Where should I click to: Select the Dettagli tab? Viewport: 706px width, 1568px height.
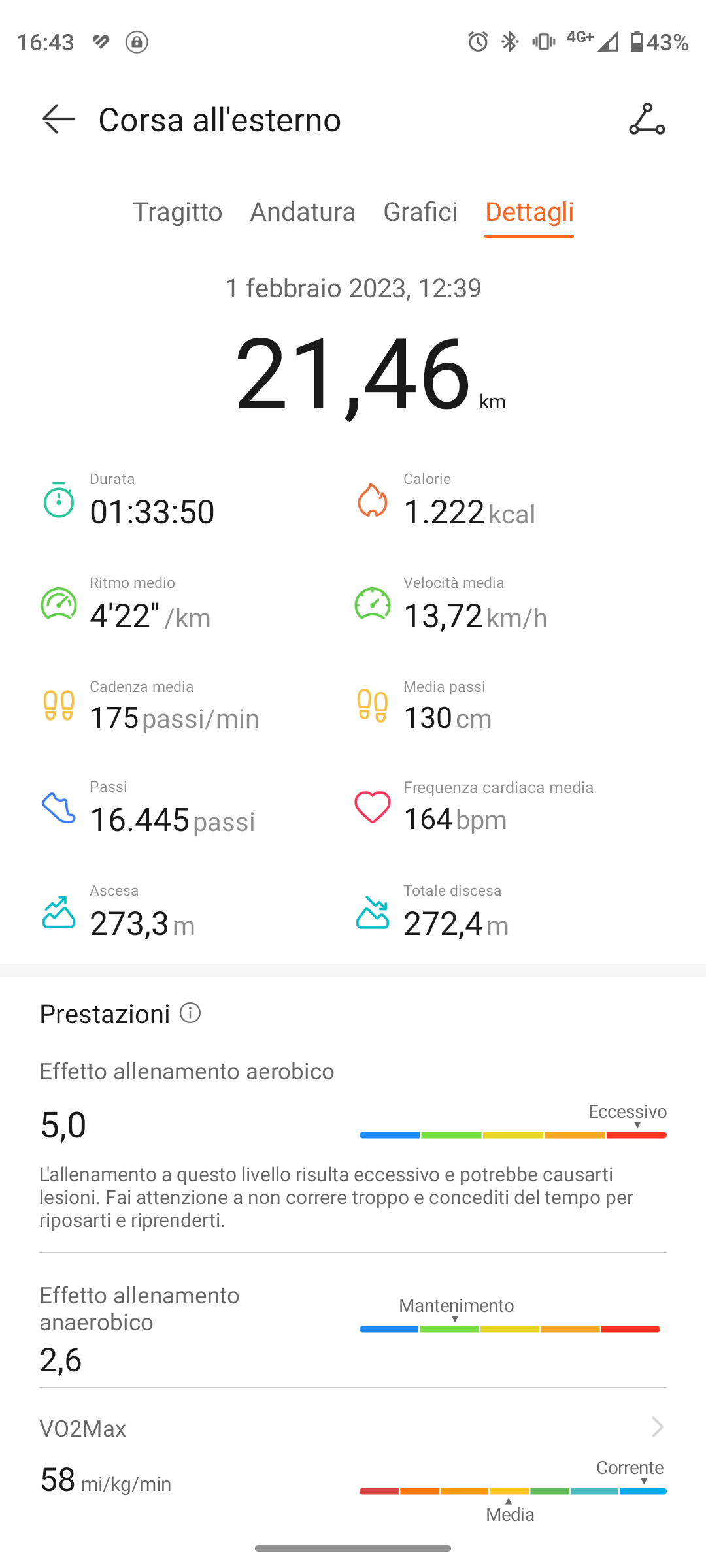click(529, 212)
